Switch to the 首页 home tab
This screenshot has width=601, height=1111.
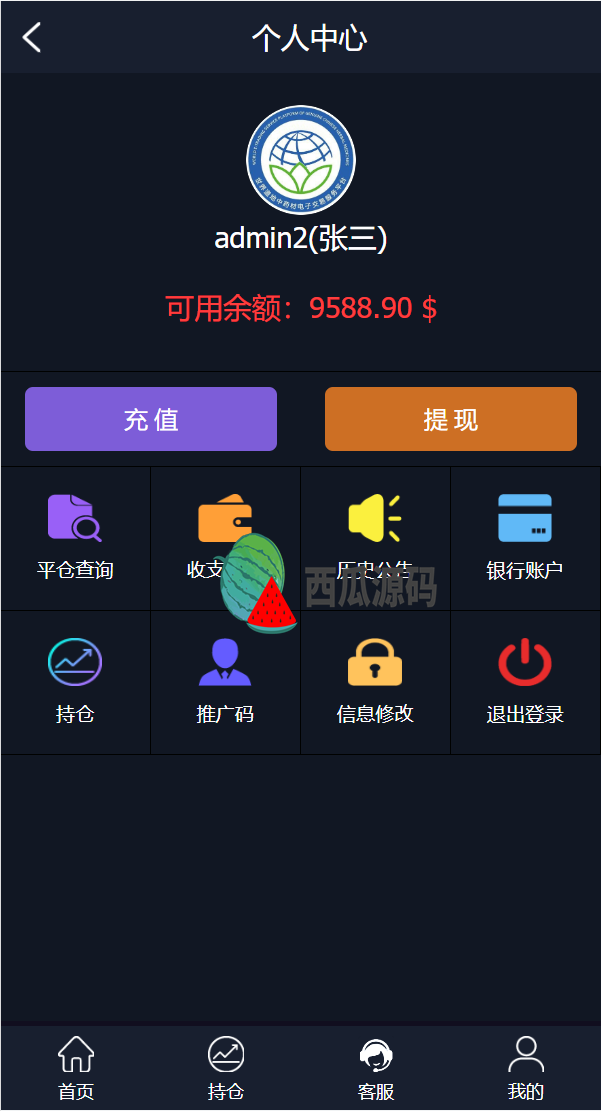point(76,1068)
